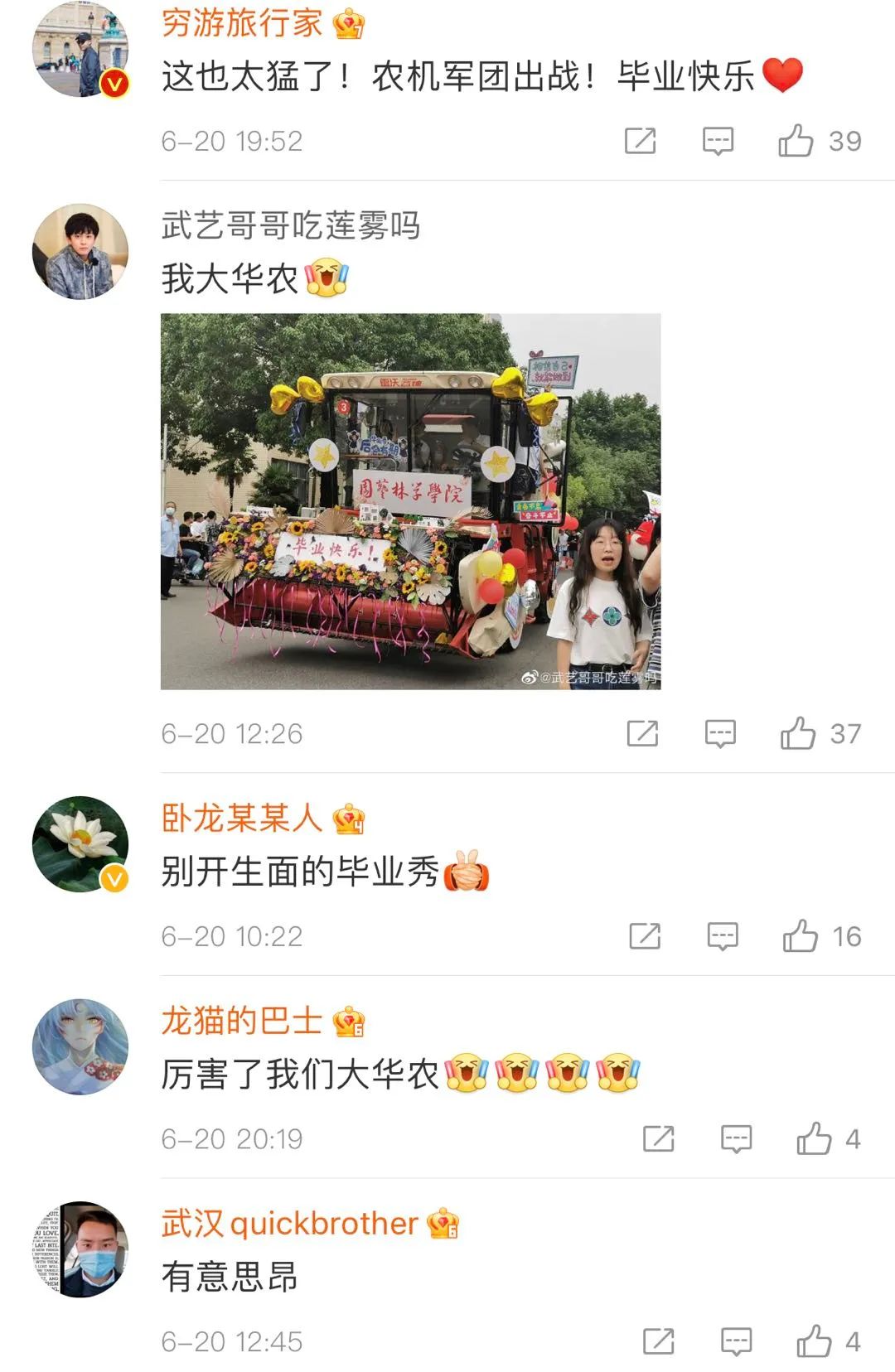Like 武汉quickbrother's comment
This screenshot has width=895, height=1372.
[814, 1341]
